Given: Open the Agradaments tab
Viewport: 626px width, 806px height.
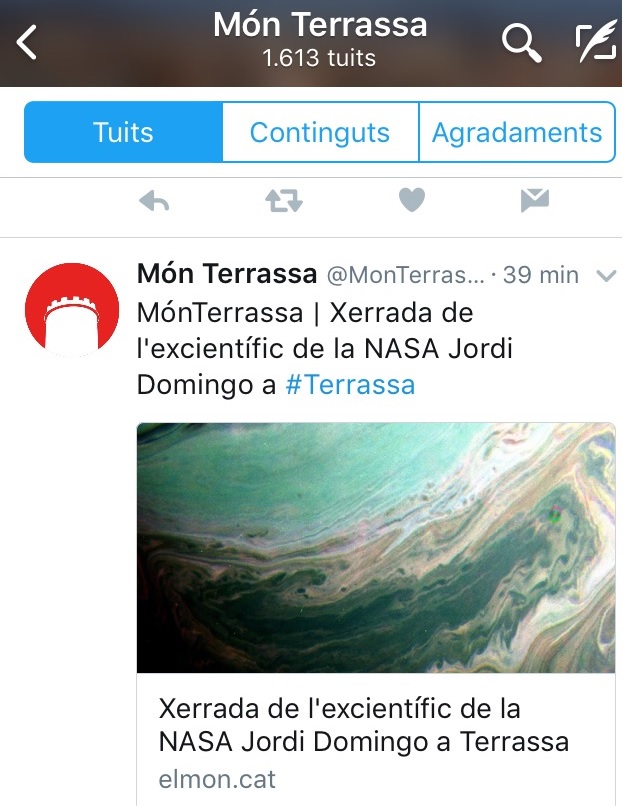Looking at the screenshot, I should pyautogui.click(x=516, y=132).
